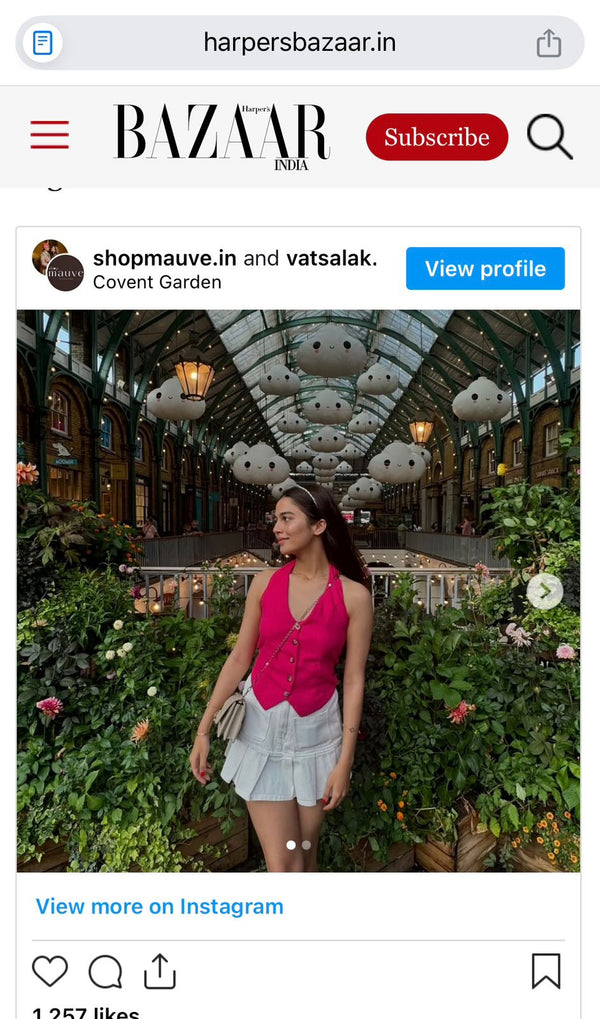The height and width of the screenshot is (1019, 600).
Task: Tap the red Subscribe button
Action: tap(437, 137)
